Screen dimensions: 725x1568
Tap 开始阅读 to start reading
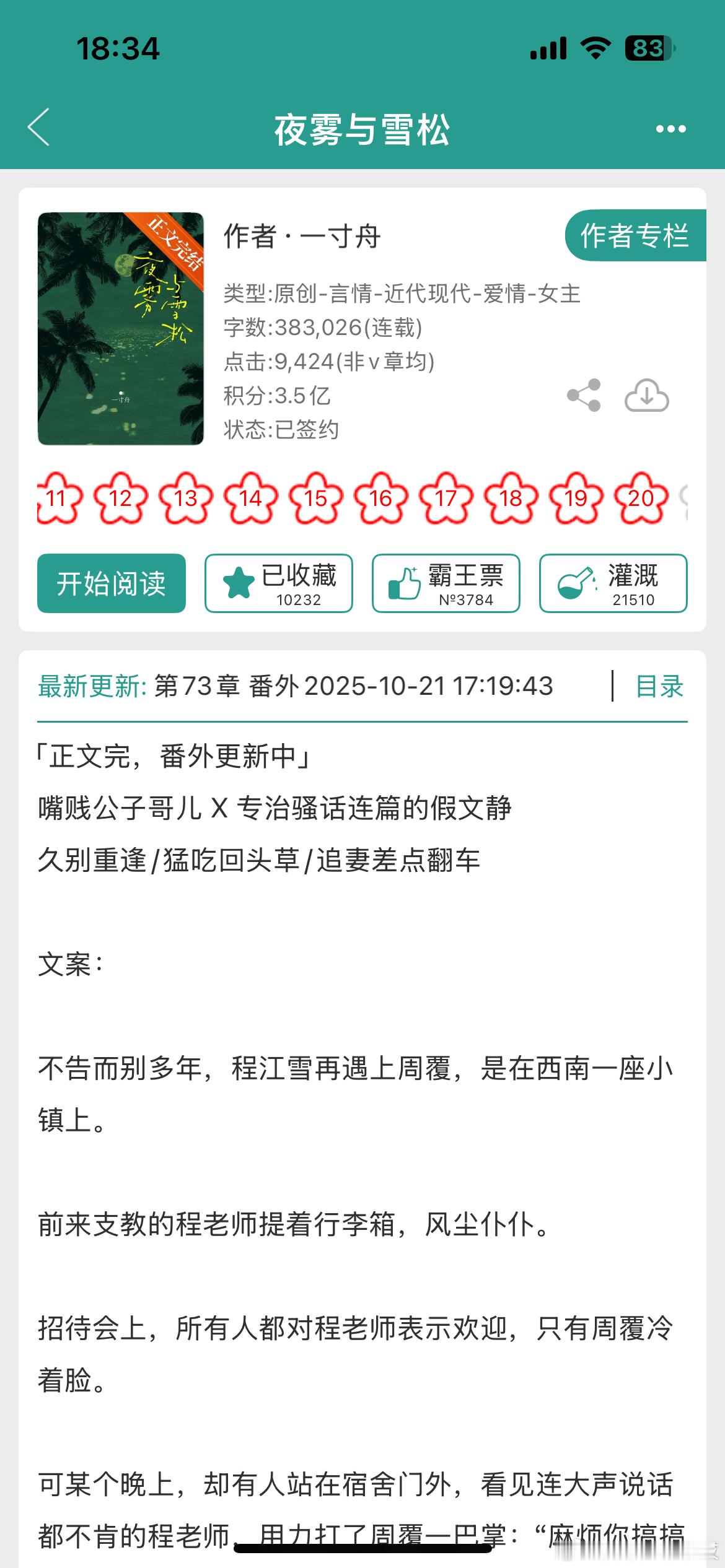click(112, 583)
